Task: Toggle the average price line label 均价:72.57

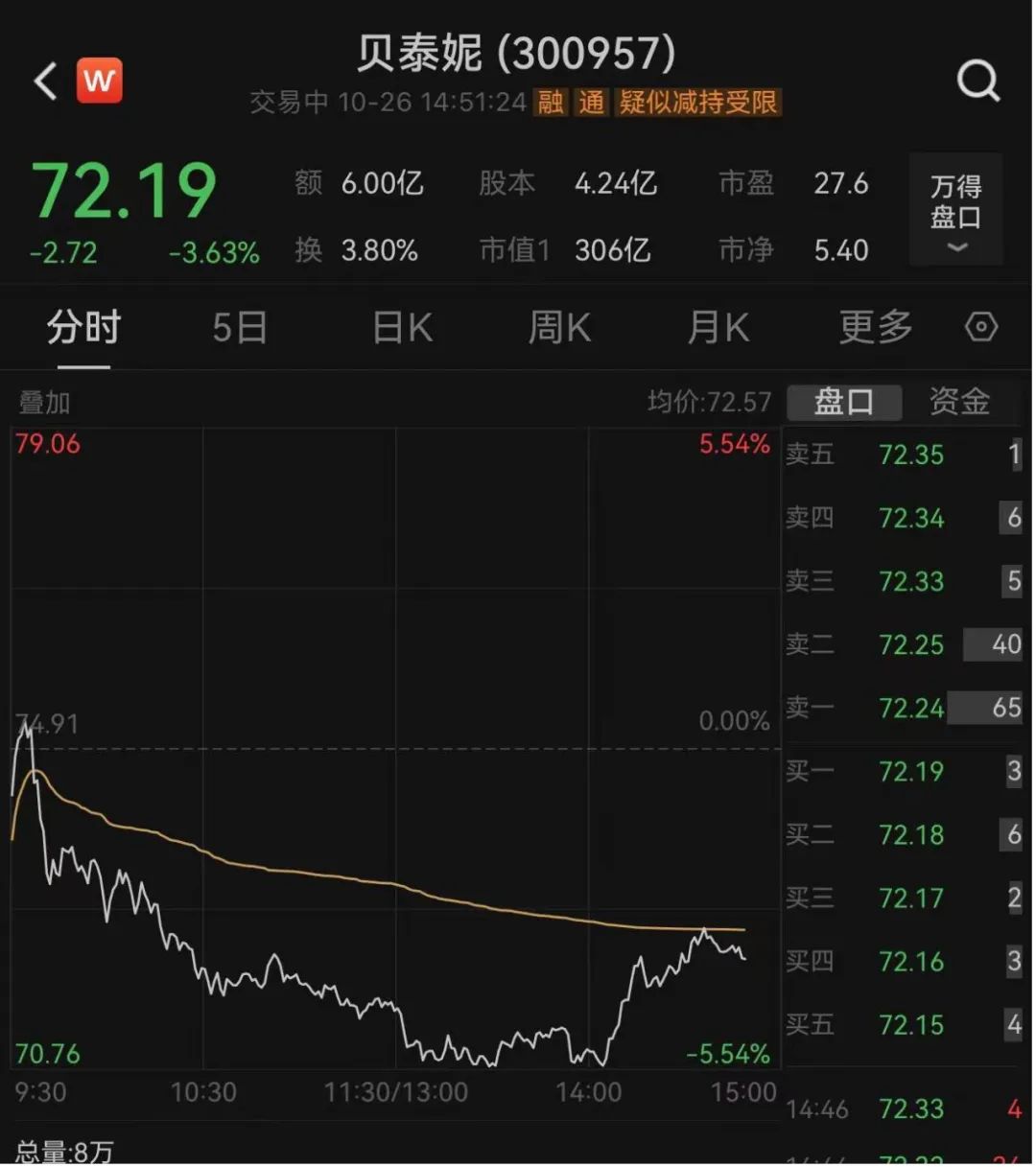Action: 707,403
